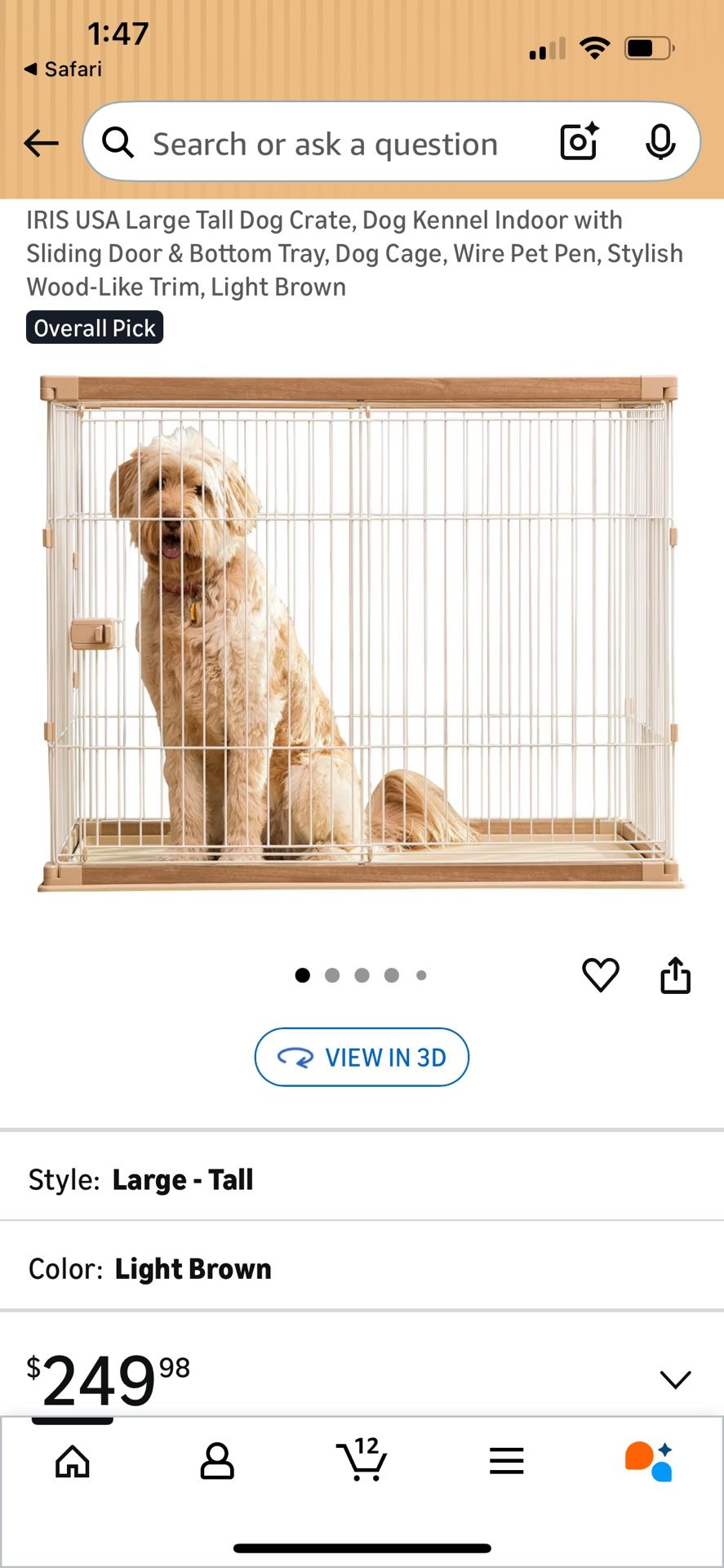Tap the search magnifier icon
The width and height of the screenshot is (724, 1568).
(x=118, y=142)
